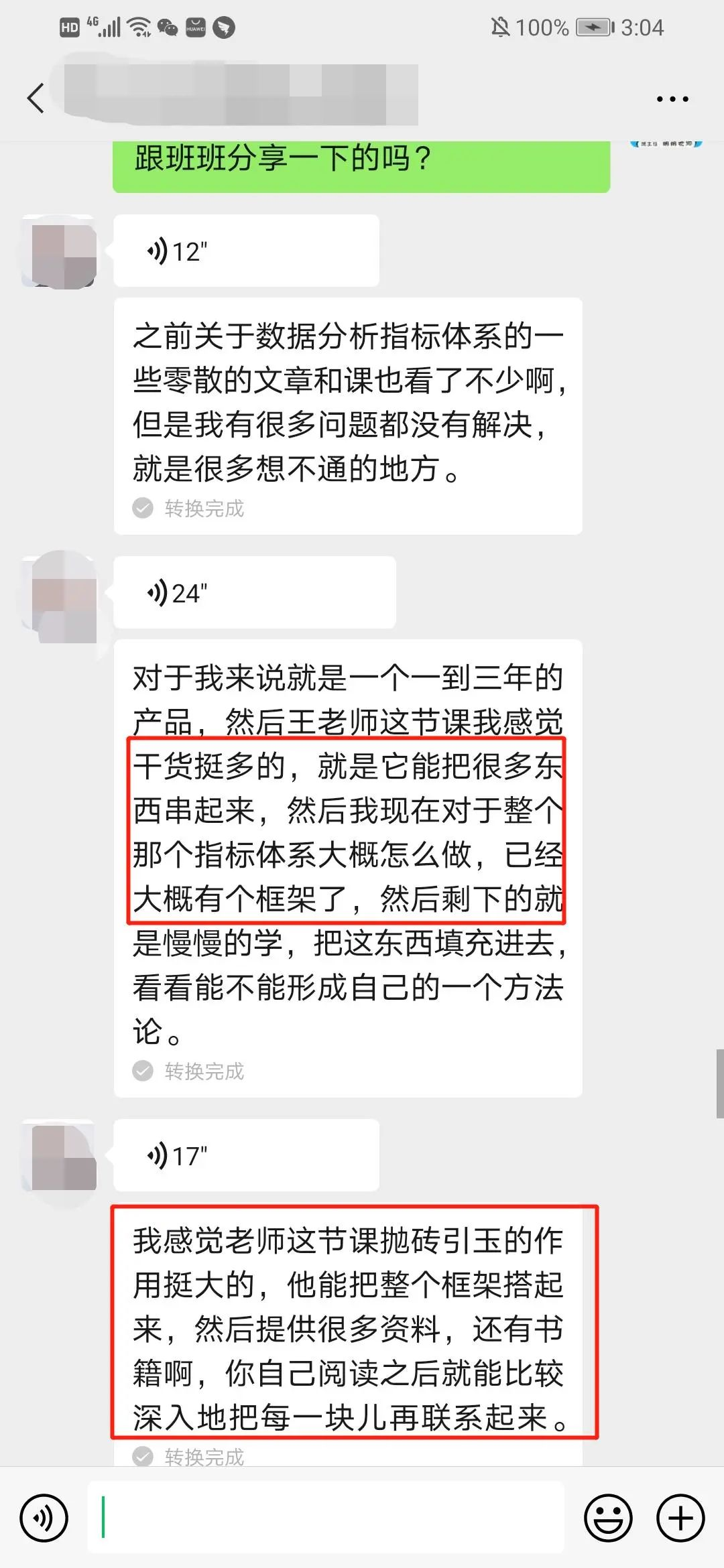Switch to voice input mode
Screen dimensions: 724x1568
point(44,1518)
